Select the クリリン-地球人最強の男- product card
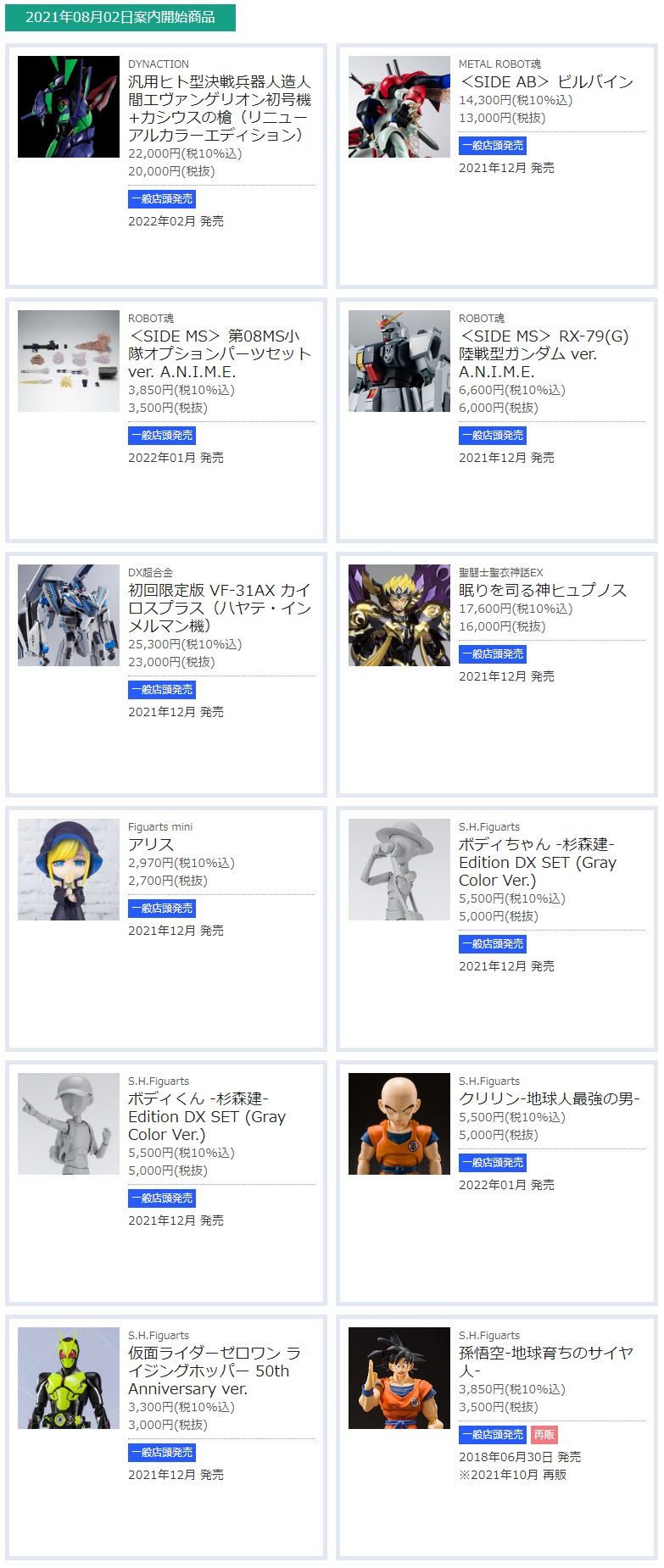 (549, 1099)
